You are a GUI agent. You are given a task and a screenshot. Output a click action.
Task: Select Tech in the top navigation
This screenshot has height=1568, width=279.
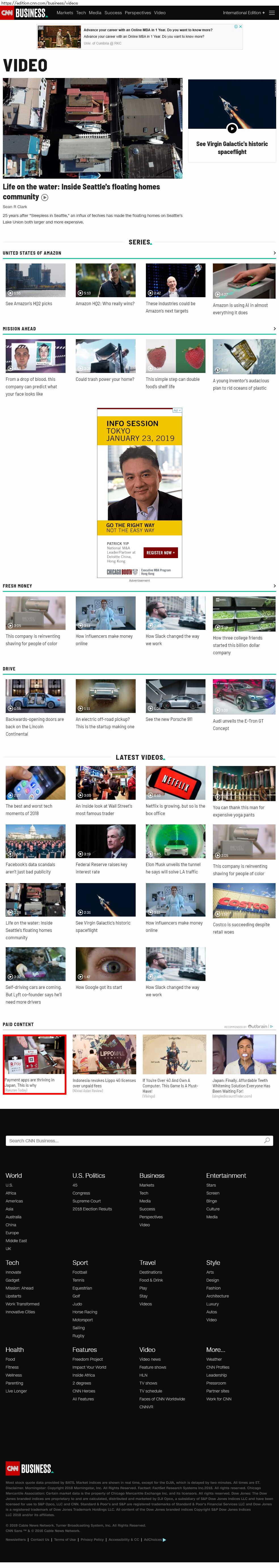[x=80, y=13]
